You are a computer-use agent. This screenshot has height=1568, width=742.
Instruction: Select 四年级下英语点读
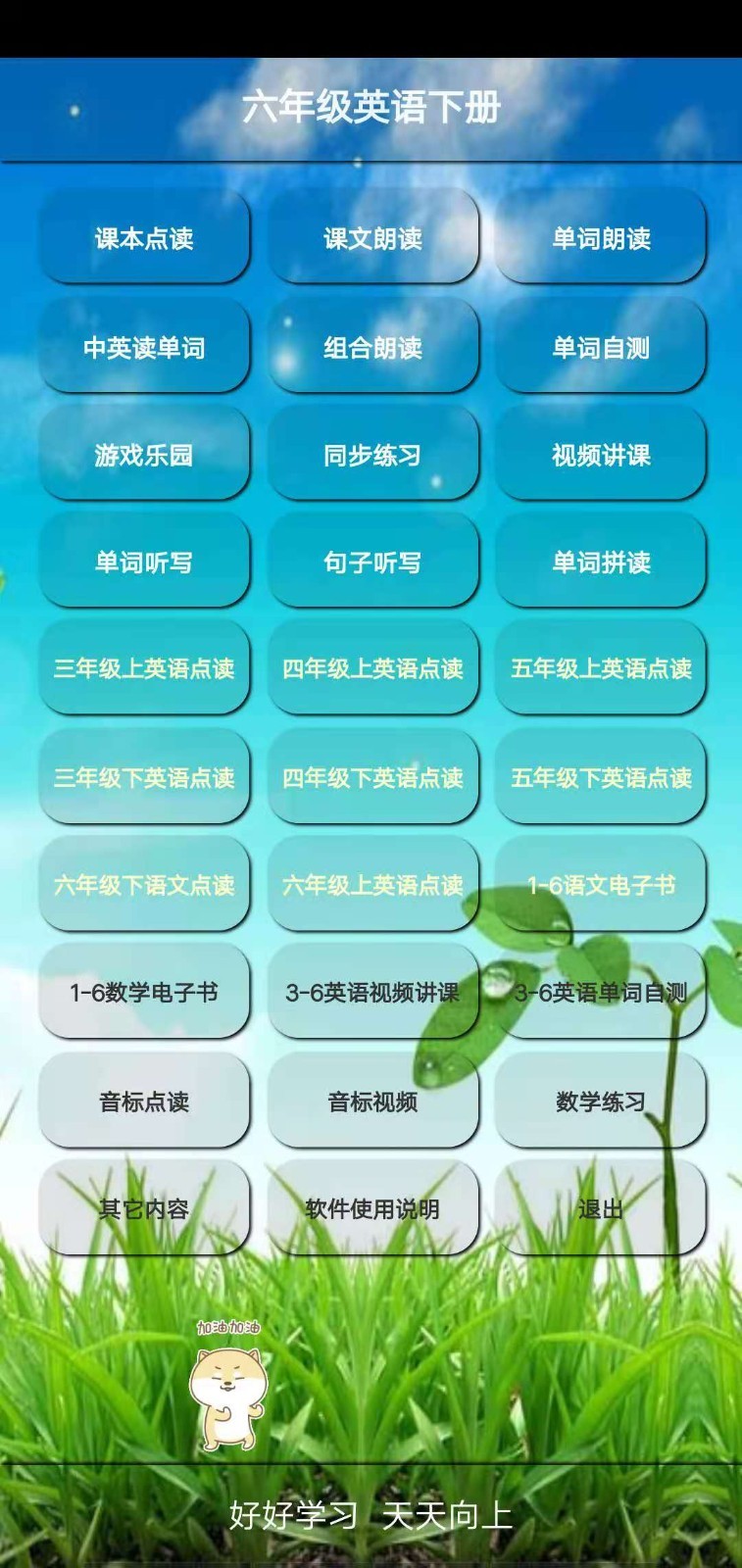372,777
